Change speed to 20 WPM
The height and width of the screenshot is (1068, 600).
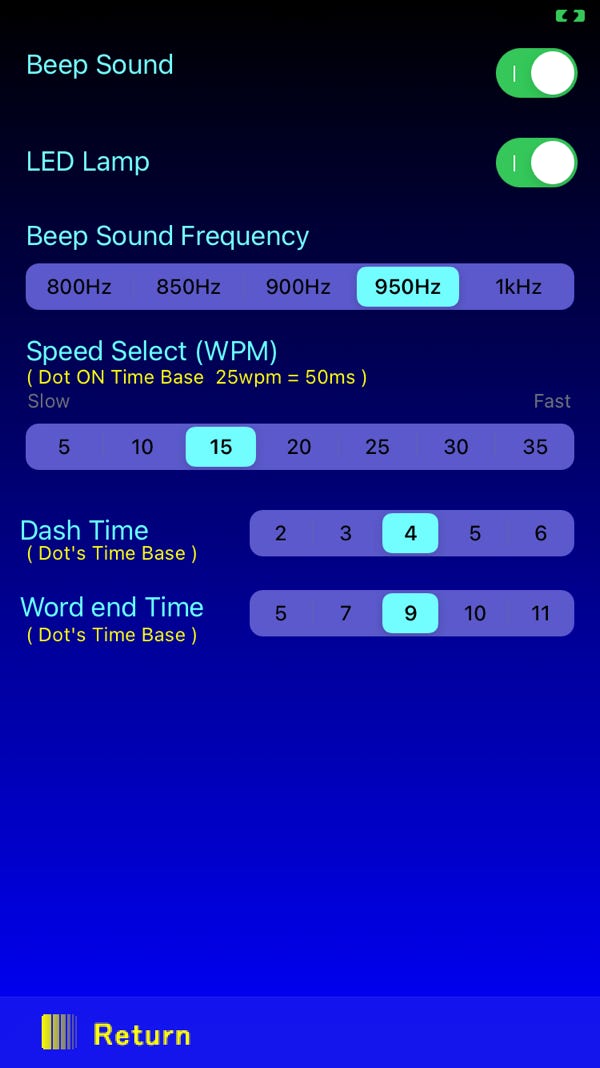pos(299,447)
